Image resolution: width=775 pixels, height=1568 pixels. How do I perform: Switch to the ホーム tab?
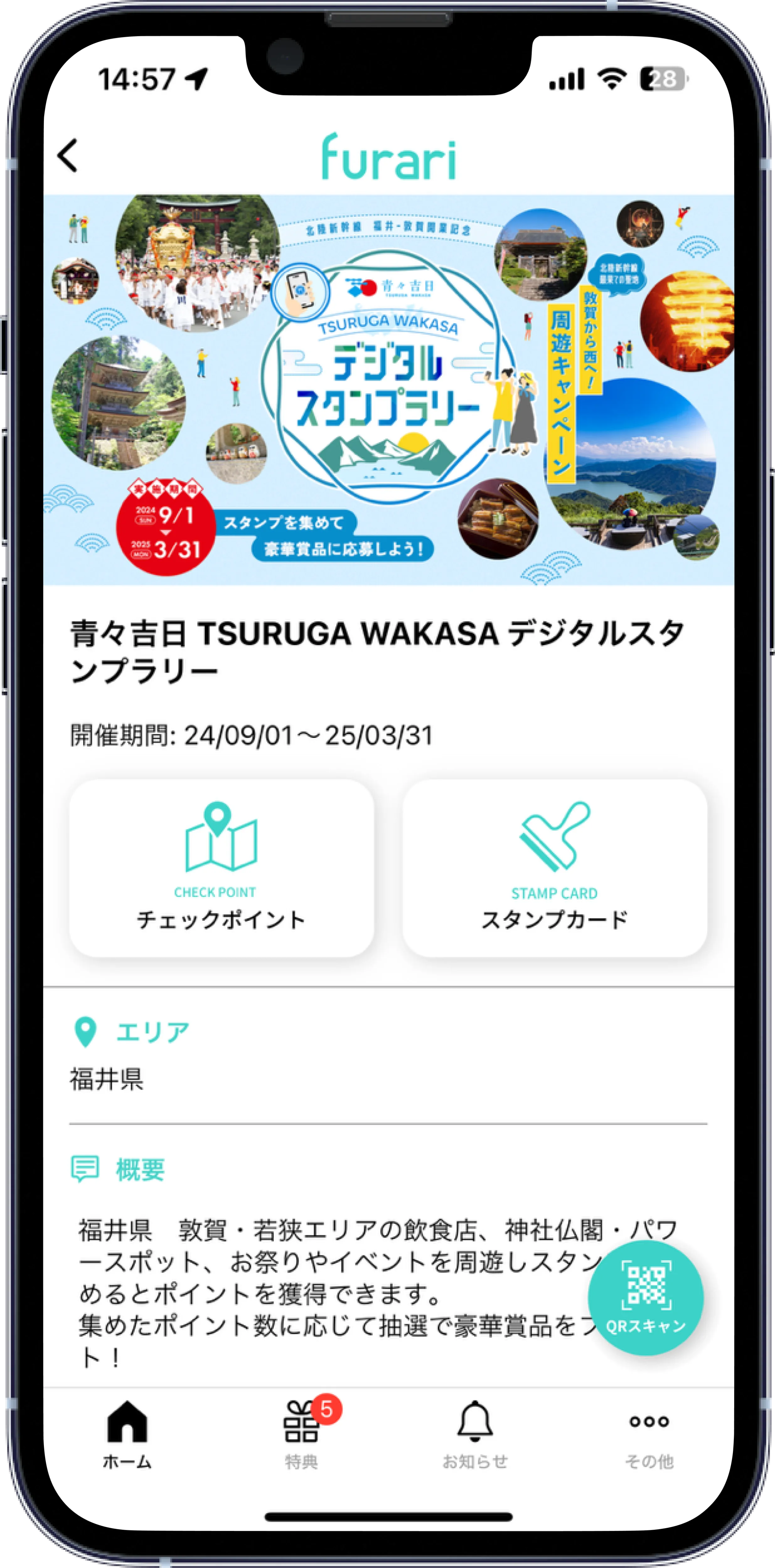click(127, 1435)
